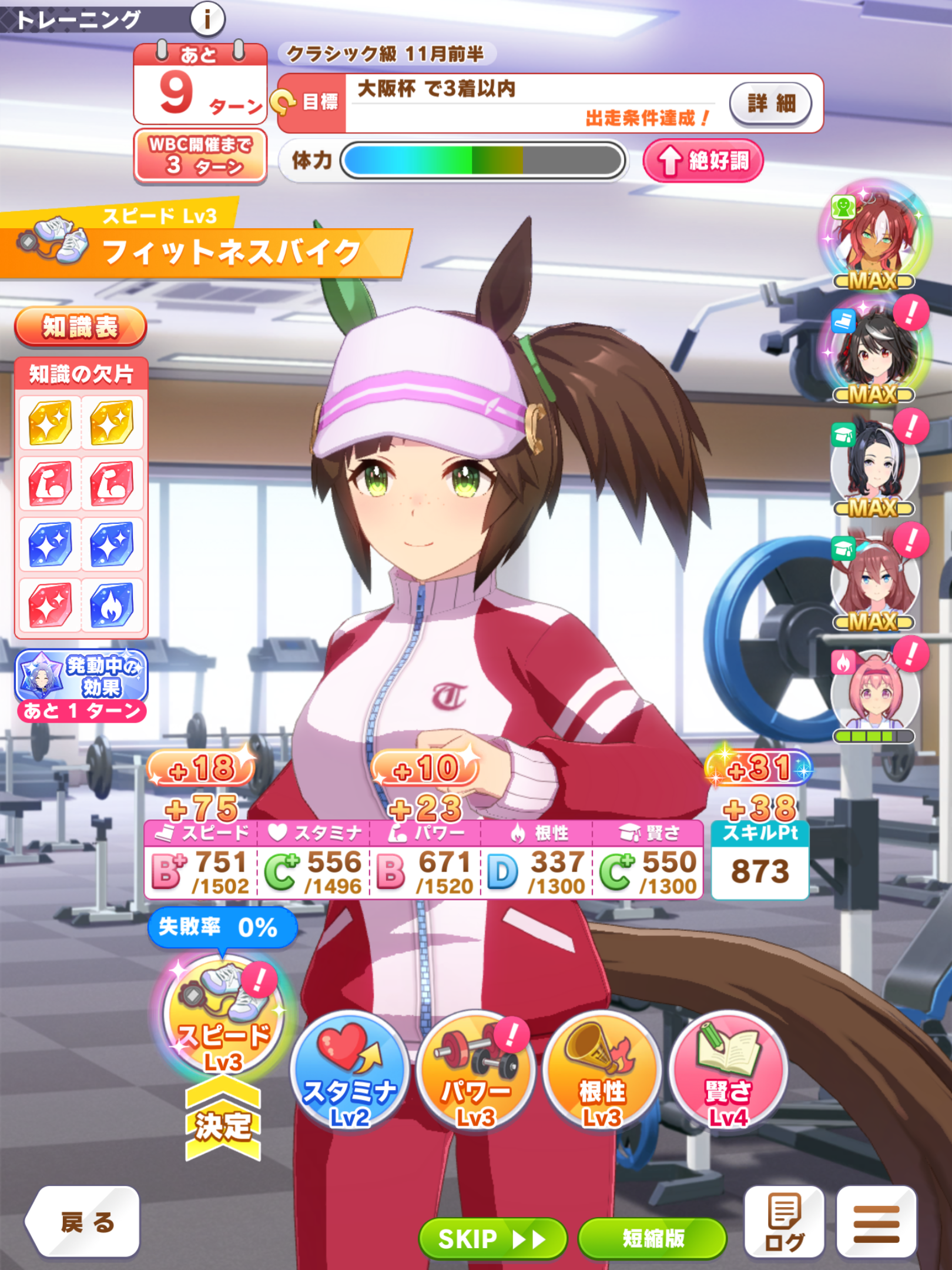The width and height of the screenshot is (952, 1270).
Task: Pick the 賢さ Lv4 training
Action: point(728,1071)
